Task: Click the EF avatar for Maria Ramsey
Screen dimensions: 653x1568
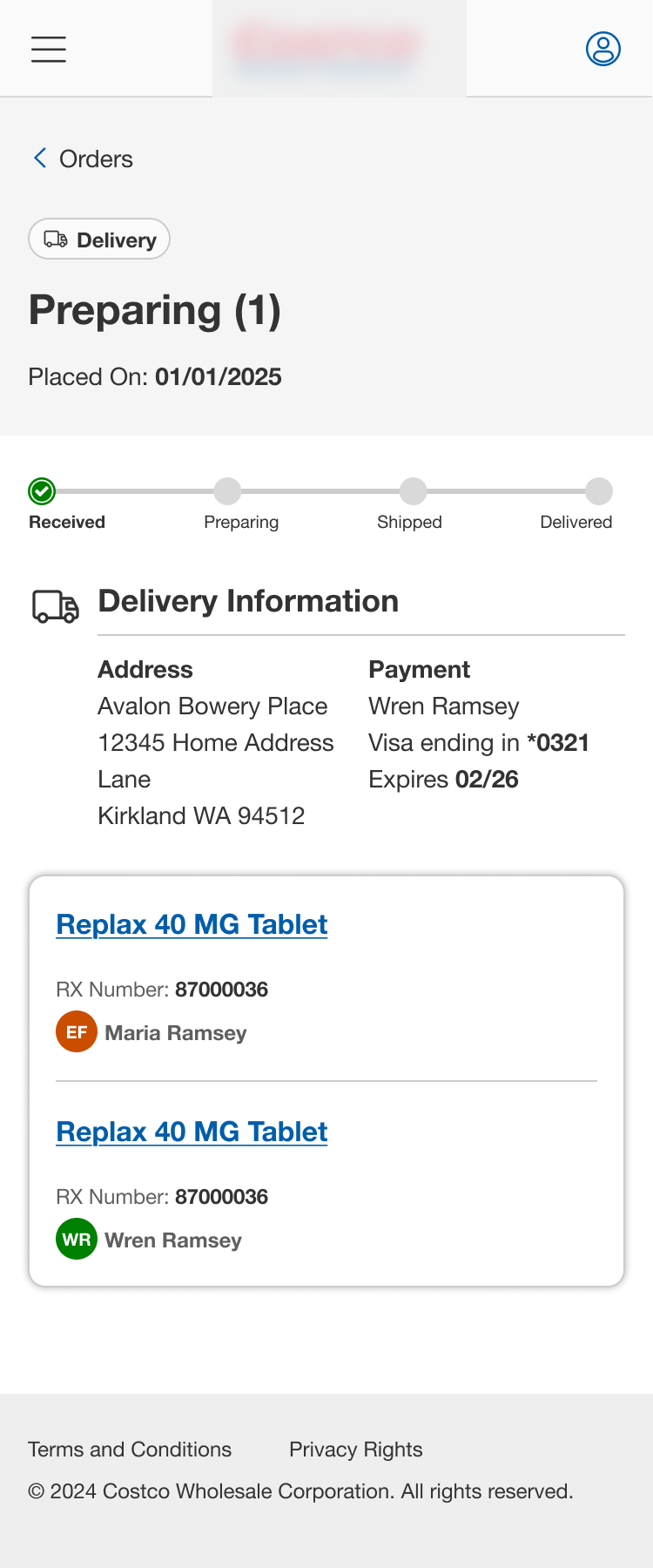Action: (x=77, y=1031)
